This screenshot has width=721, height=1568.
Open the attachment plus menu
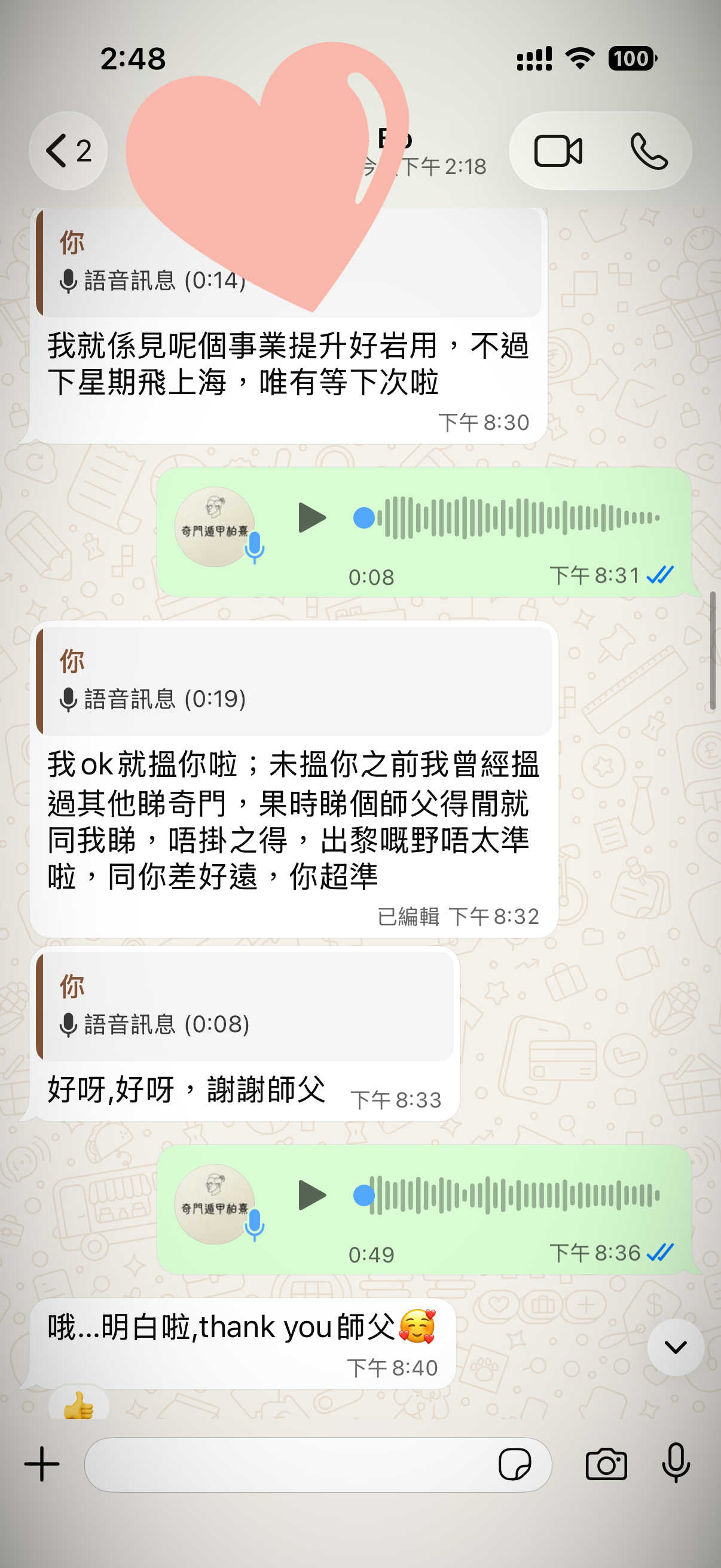click(42, 1464)
